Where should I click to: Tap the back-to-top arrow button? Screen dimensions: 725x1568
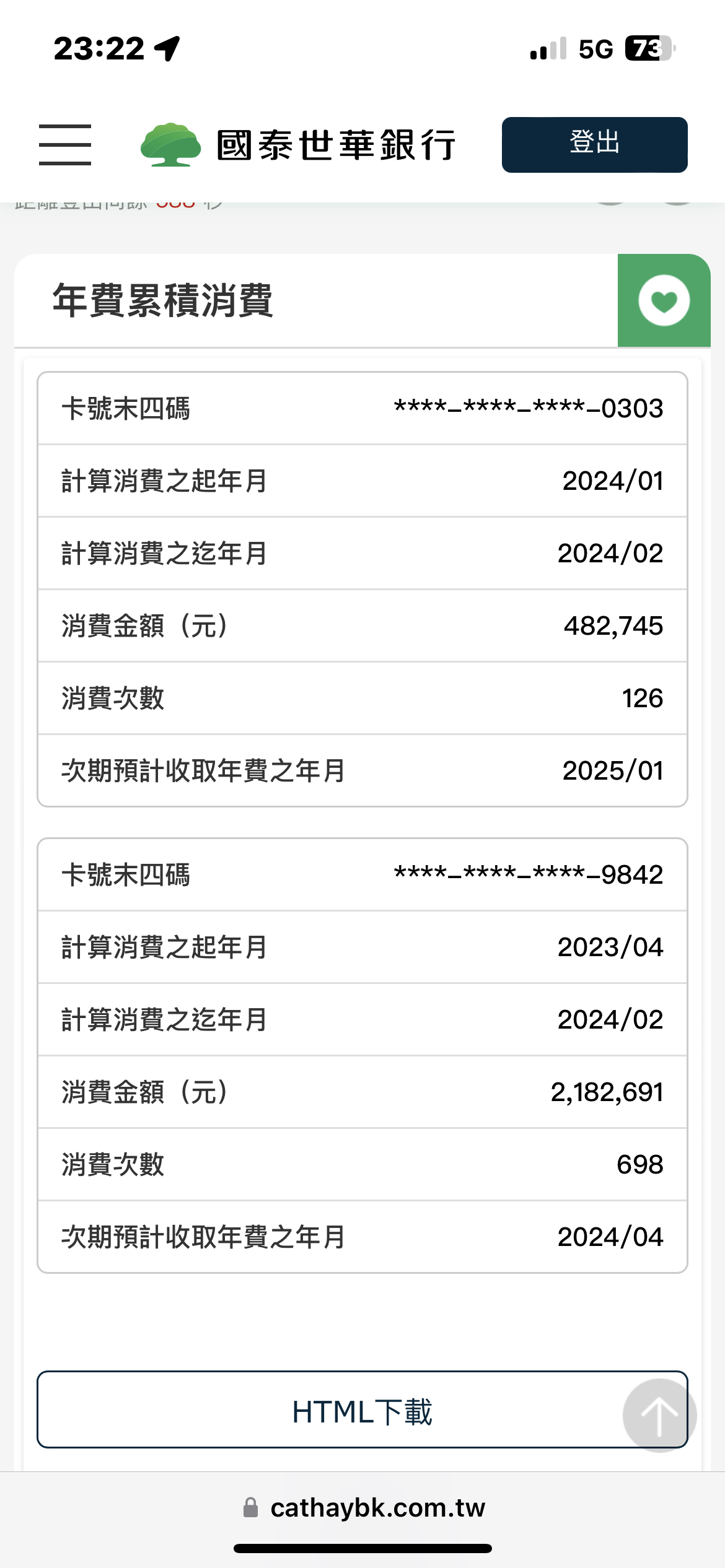pos(659,1415)
